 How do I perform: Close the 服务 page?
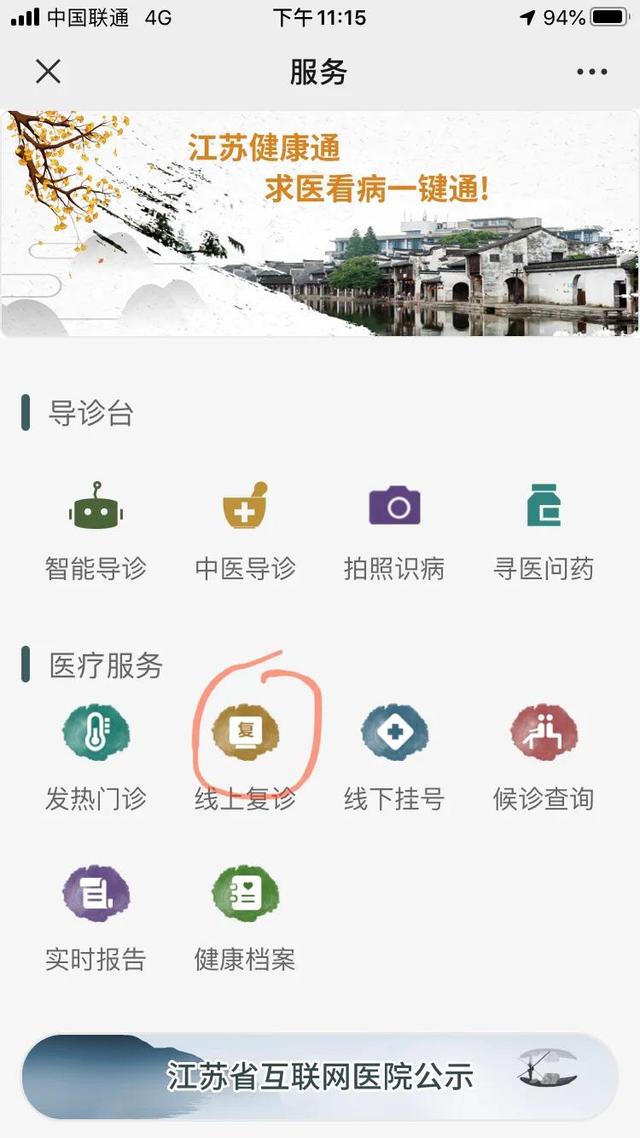point(48,71)
